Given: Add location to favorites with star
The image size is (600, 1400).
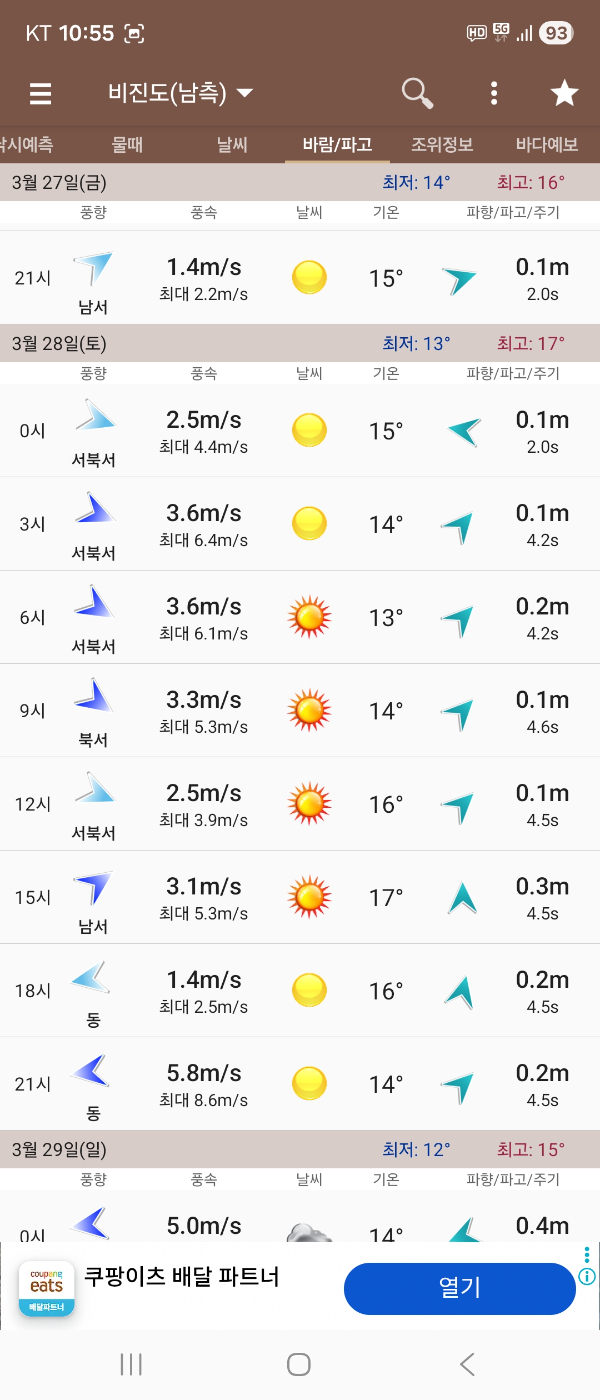Looking at the screenshot, I should click(564, 94).
